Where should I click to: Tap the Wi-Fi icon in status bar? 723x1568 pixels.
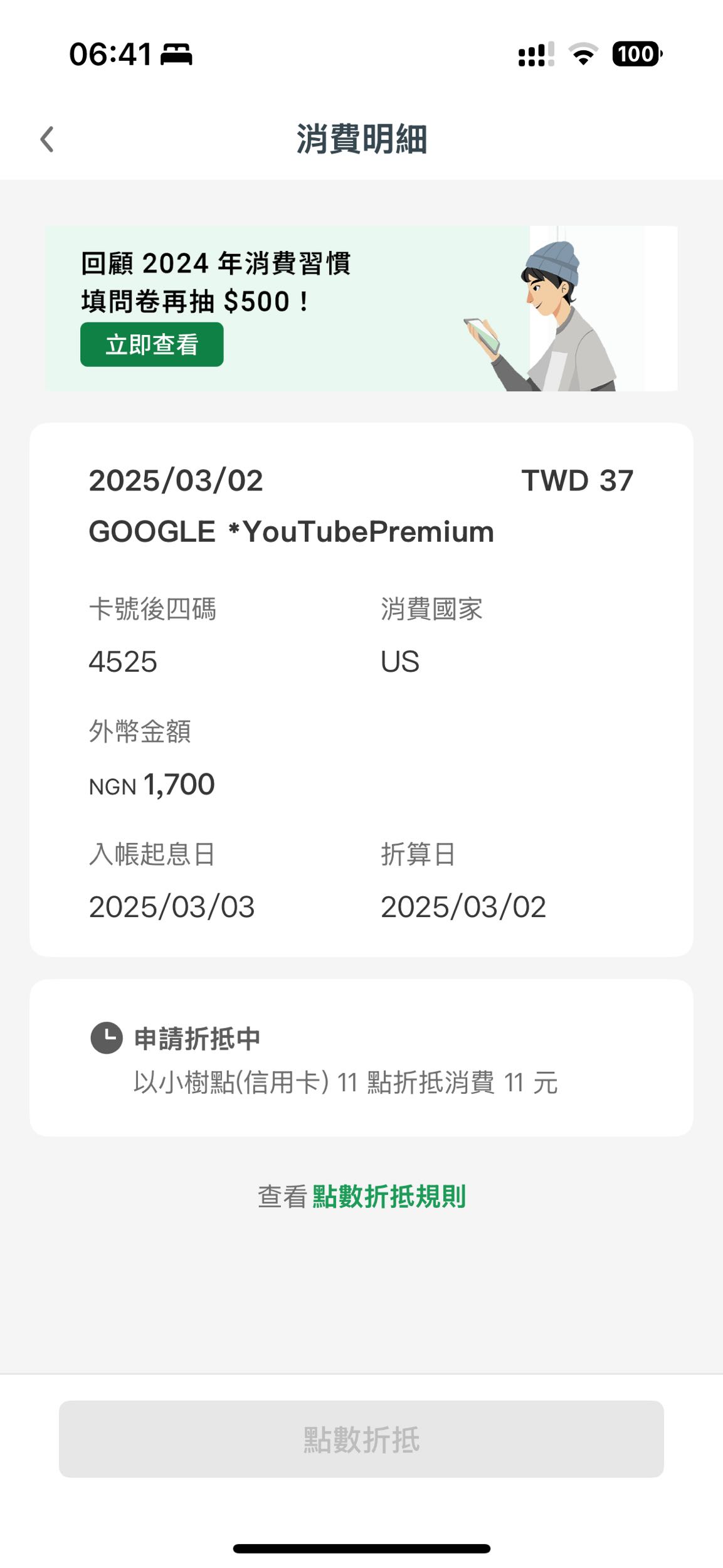click(583, 55)
